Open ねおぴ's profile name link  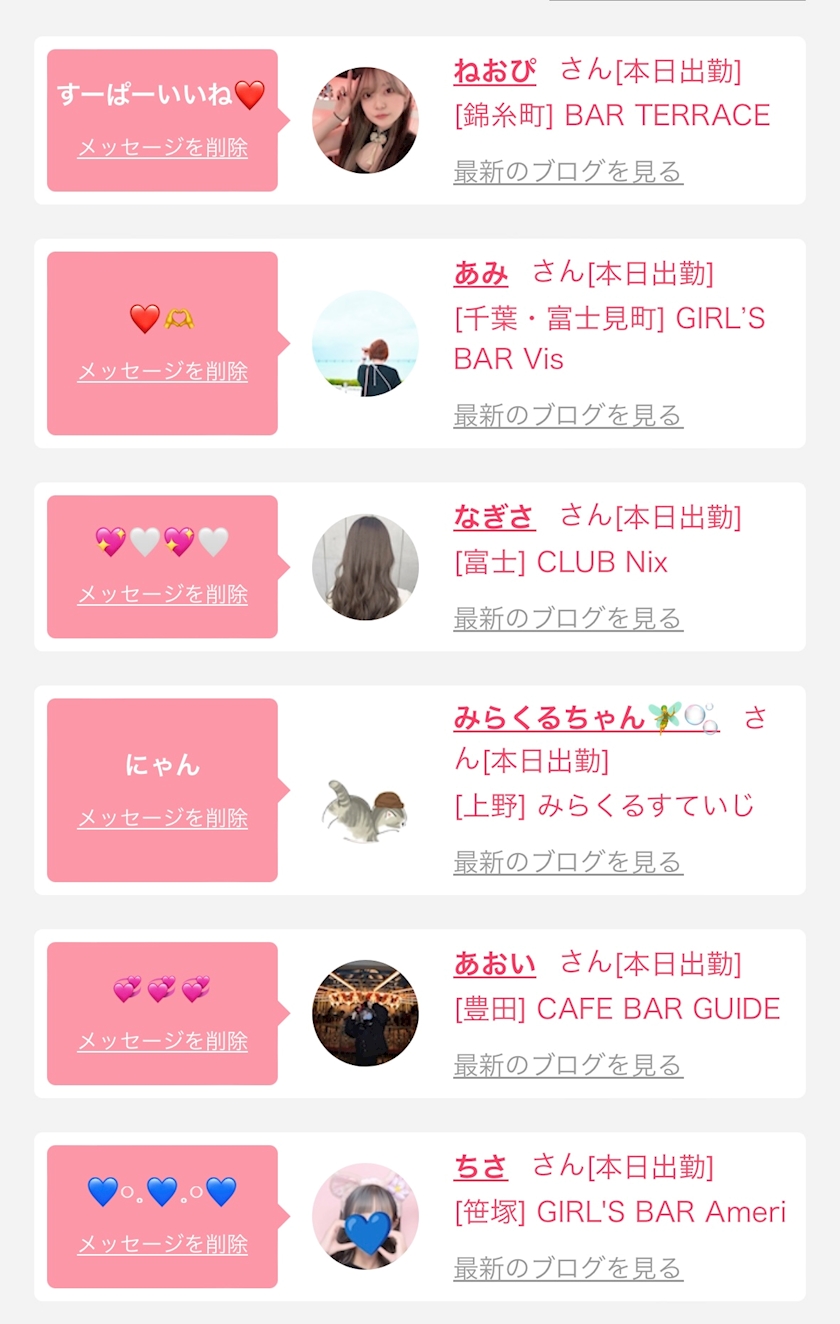(495, 71)
